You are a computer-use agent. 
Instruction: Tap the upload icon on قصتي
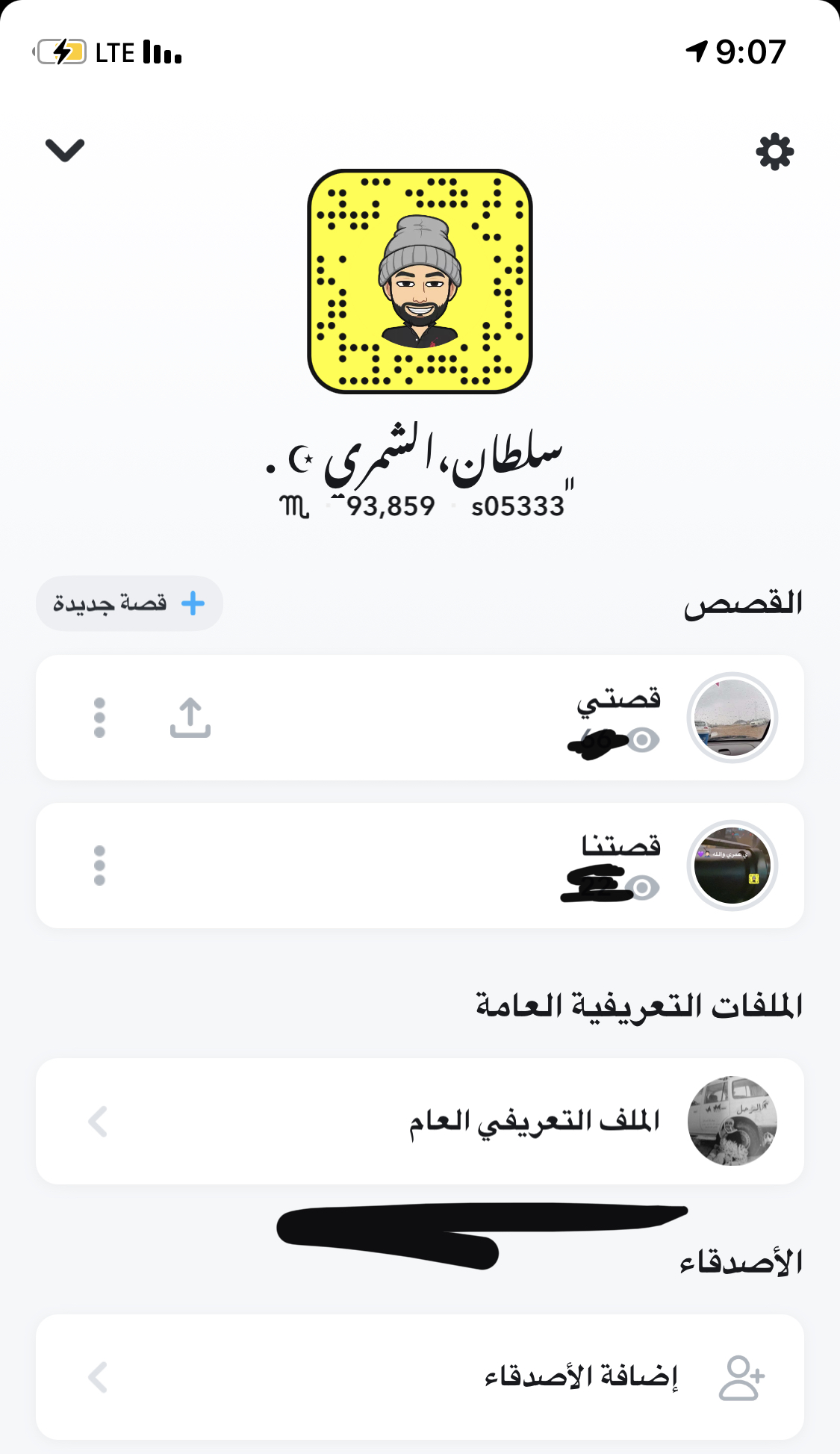pyautogui.click(x=190, y=718)
